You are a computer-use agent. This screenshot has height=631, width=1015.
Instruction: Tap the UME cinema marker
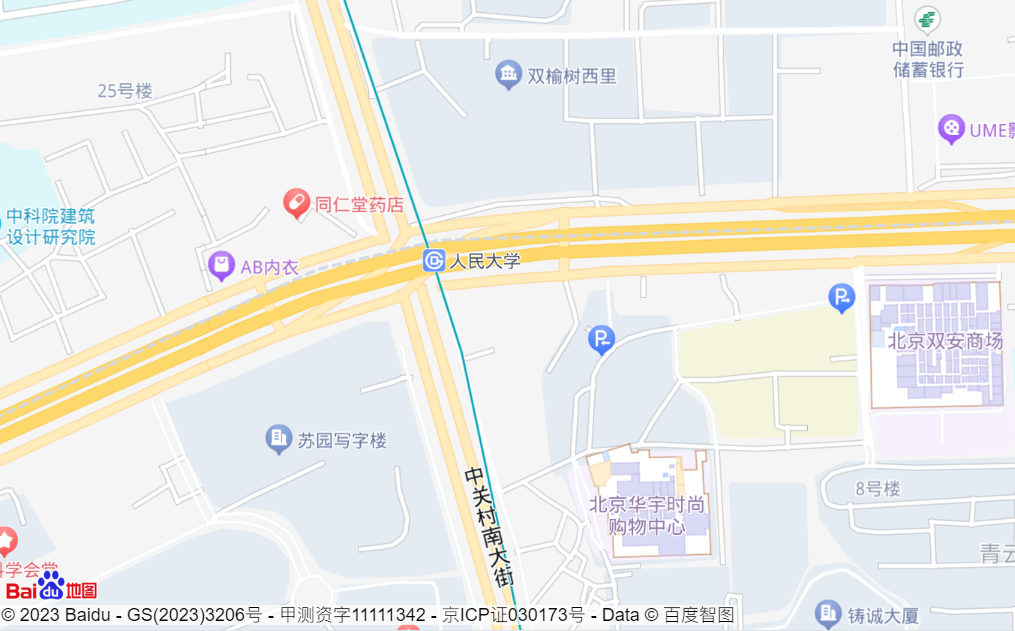[x=951, y=128]
